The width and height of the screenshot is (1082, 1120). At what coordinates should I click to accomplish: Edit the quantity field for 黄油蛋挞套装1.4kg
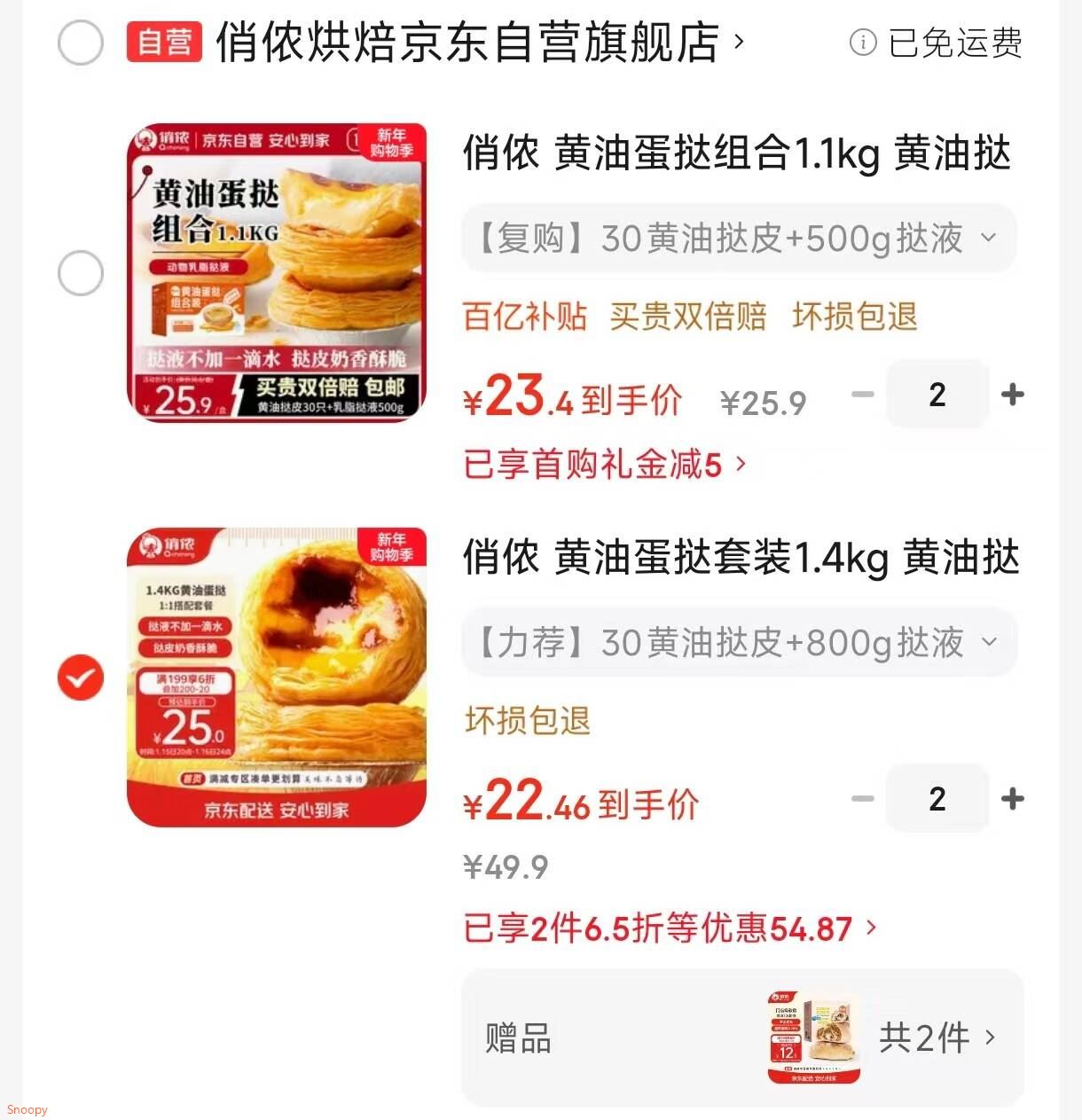coord(937,799)
